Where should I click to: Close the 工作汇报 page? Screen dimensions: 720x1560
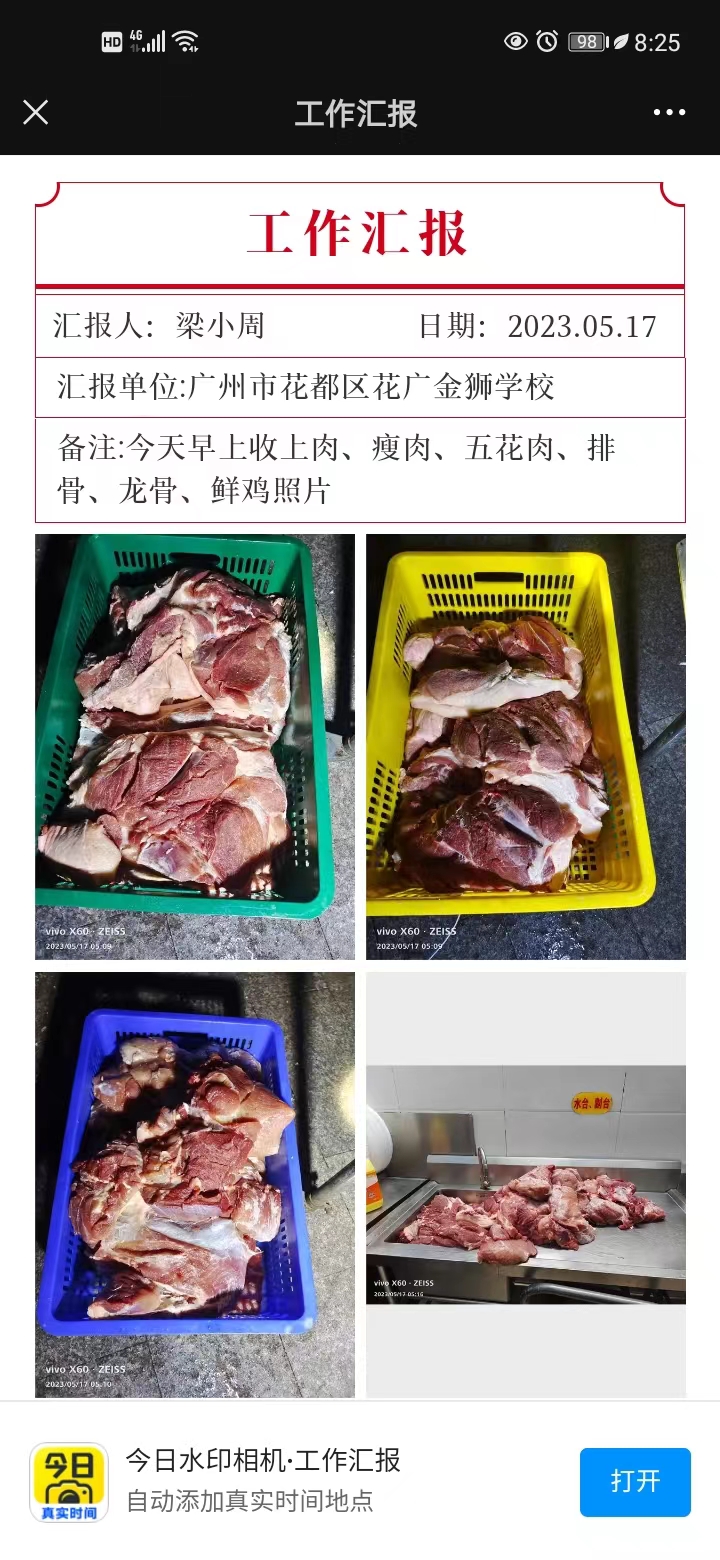tap(35, 112)
